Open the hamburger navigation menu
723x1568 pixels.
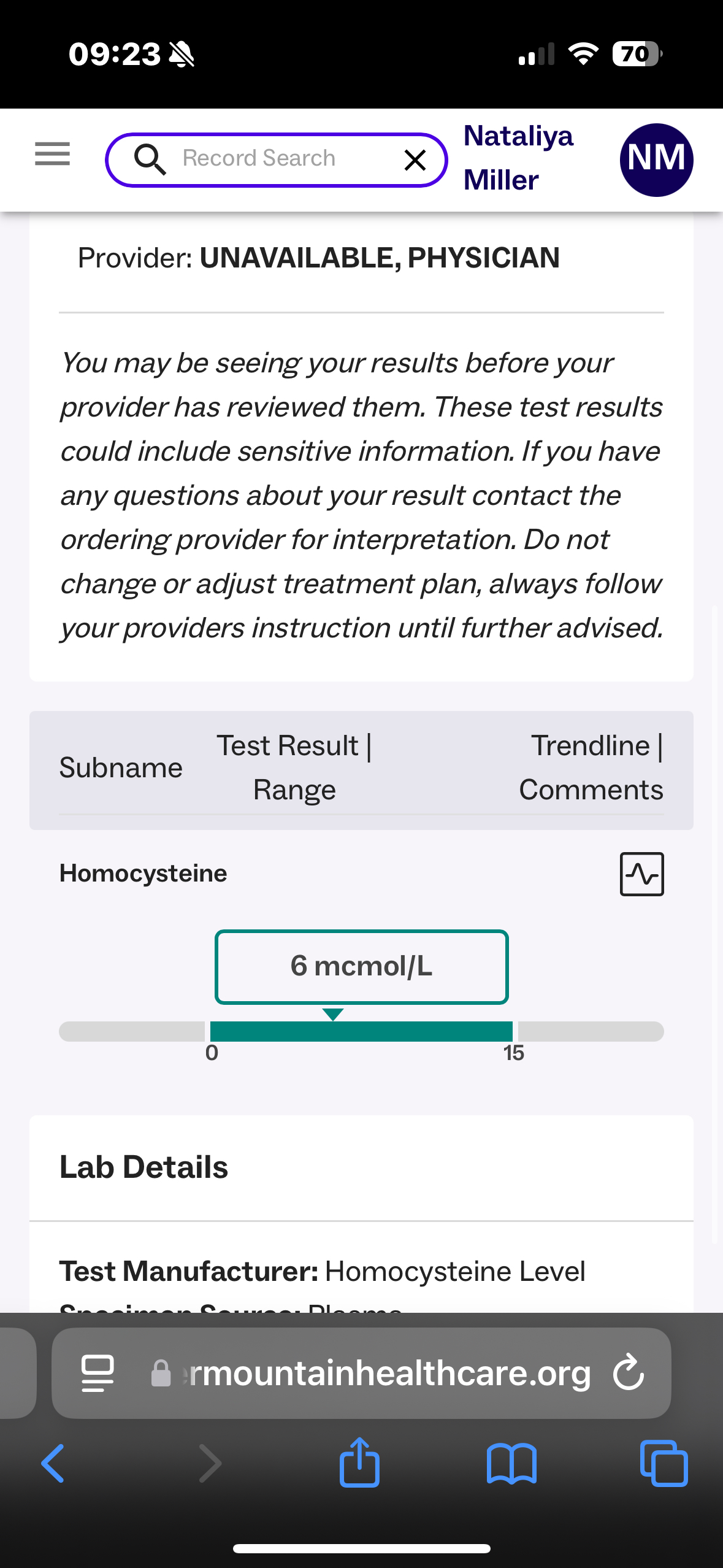(x=52, y=154)
